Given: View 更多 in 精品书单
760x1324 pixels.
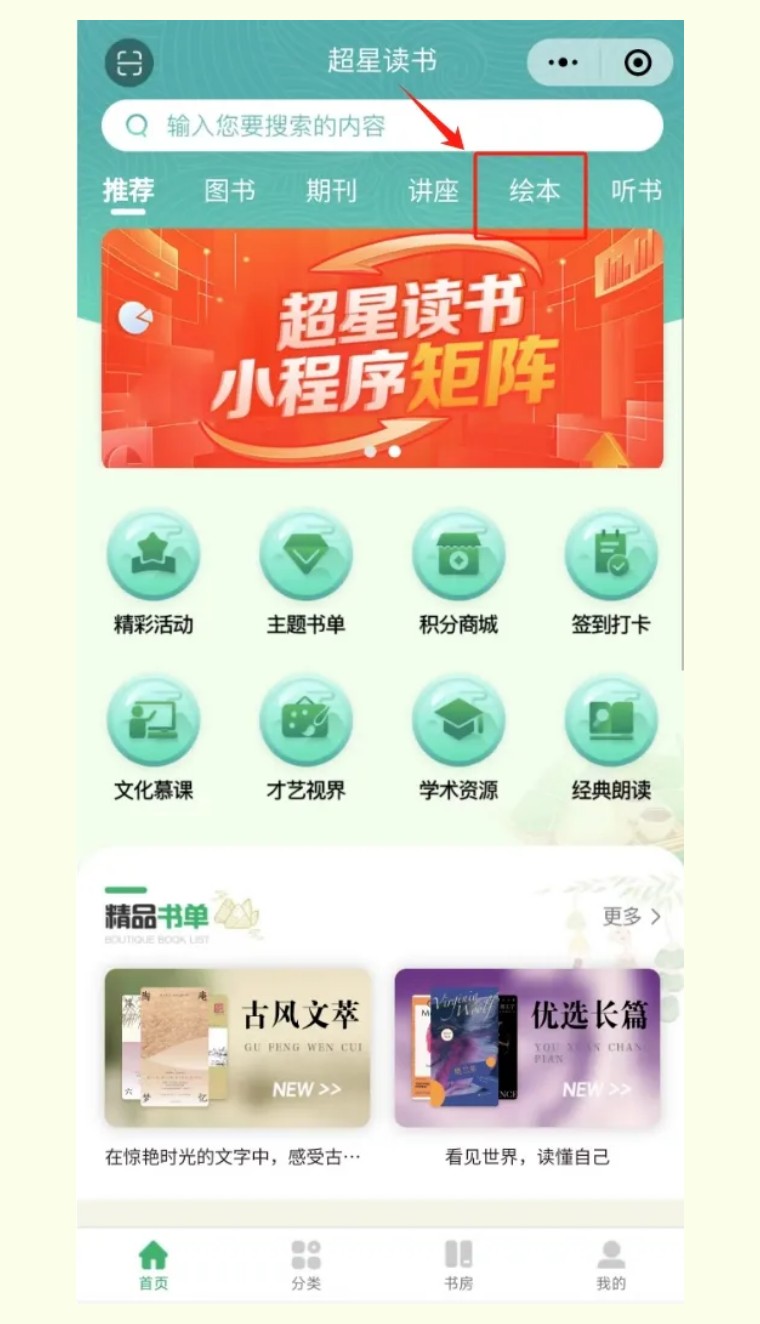Looking at the screenshot, I should coord(632,916).
